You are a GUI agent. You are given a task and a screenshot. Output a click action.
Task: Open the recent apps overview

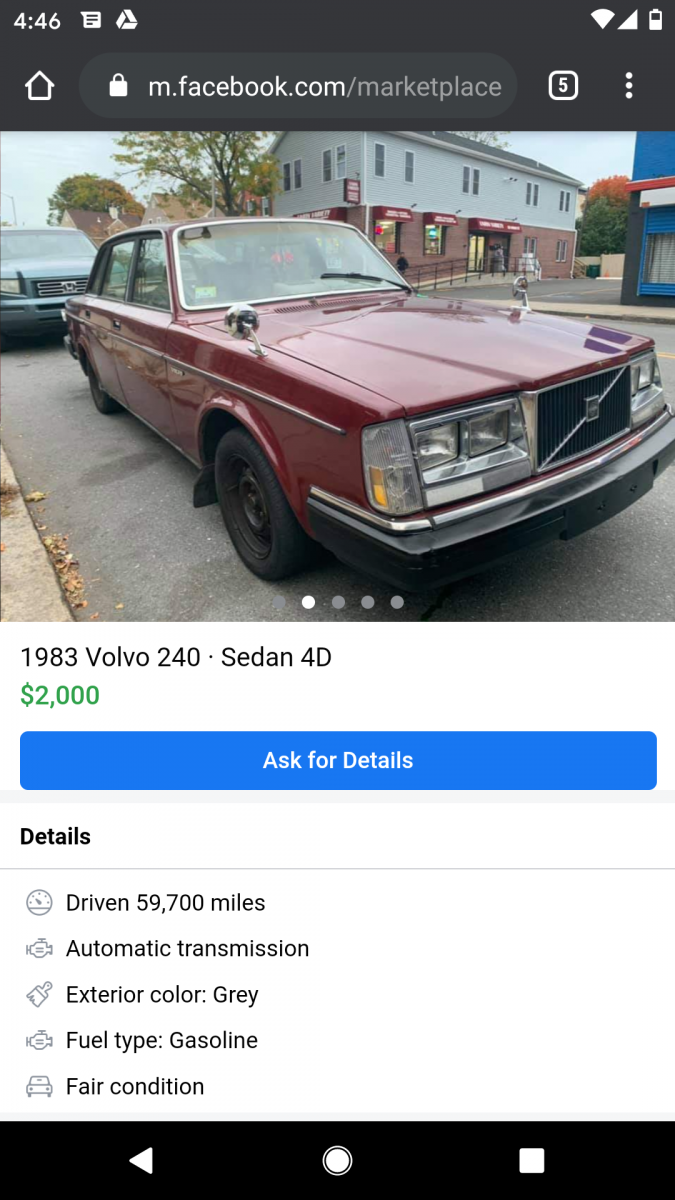[531, 1160]
